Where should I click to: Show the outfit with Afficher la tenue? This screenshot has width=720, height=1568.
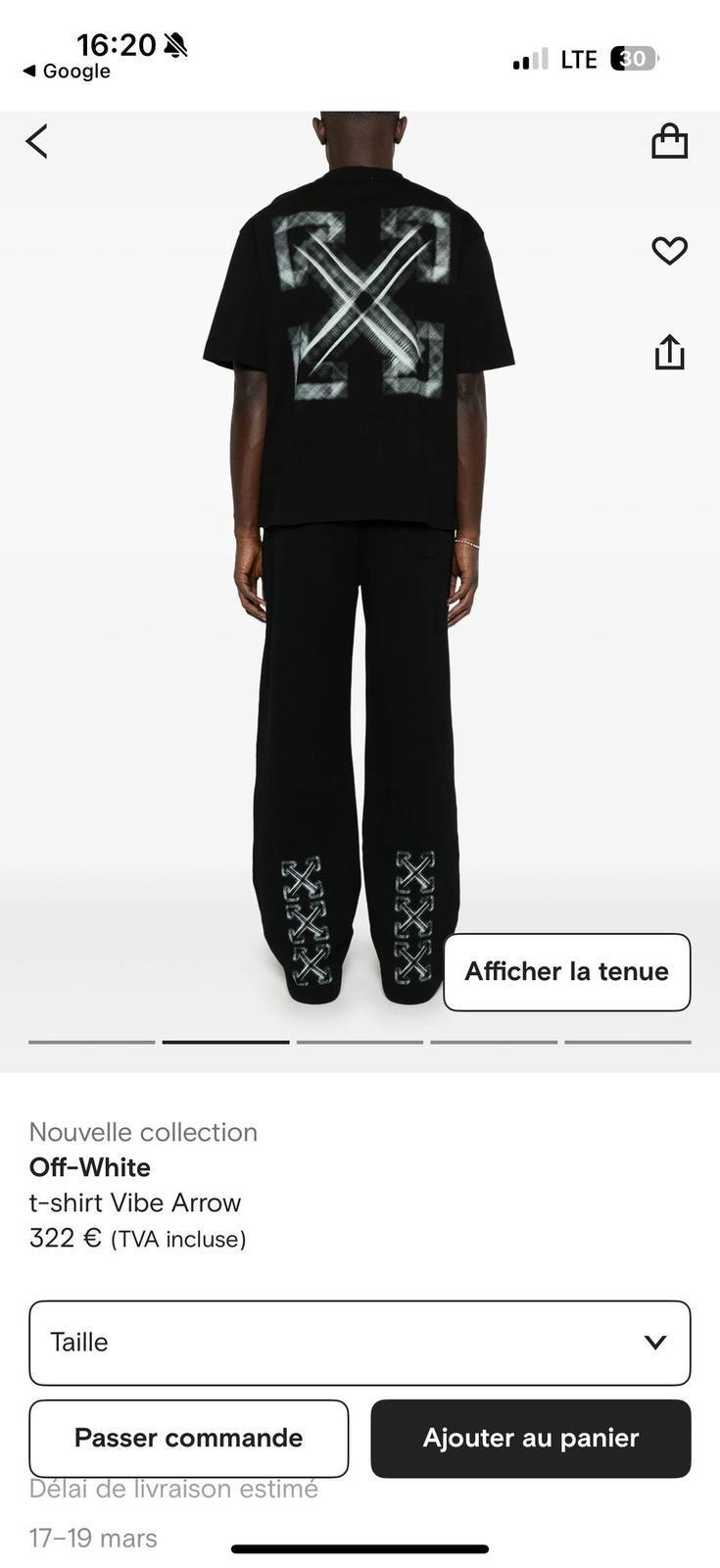point(566,971)
